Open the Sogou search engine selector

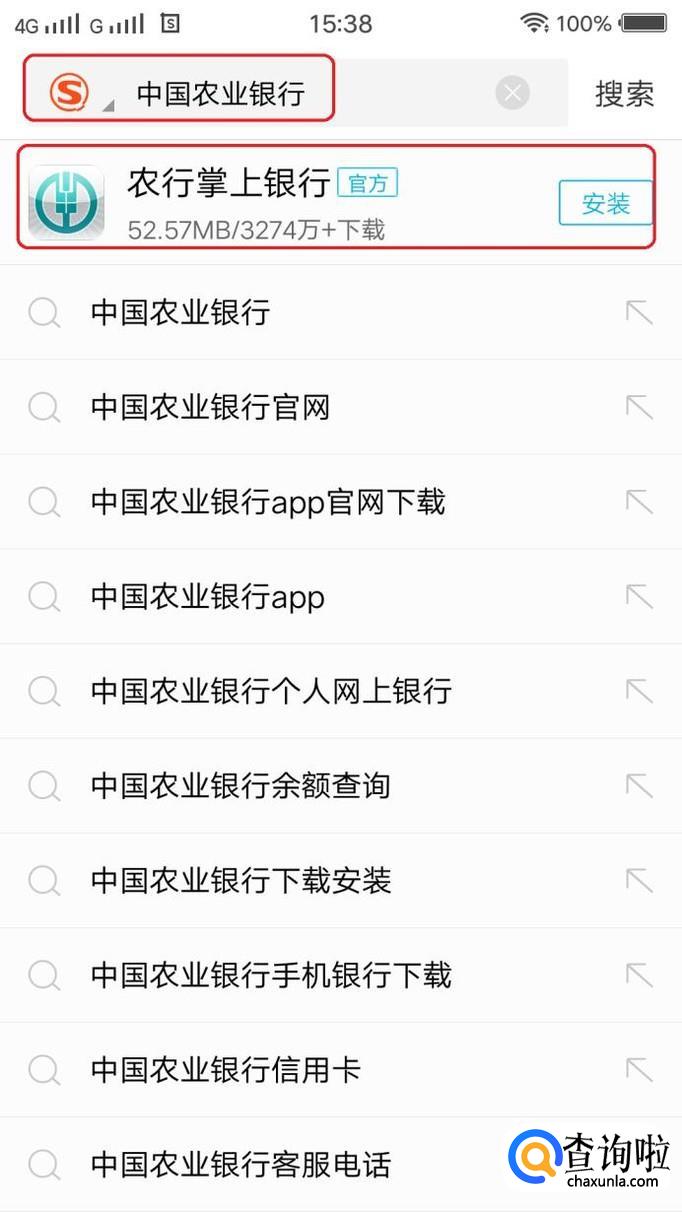76,93
